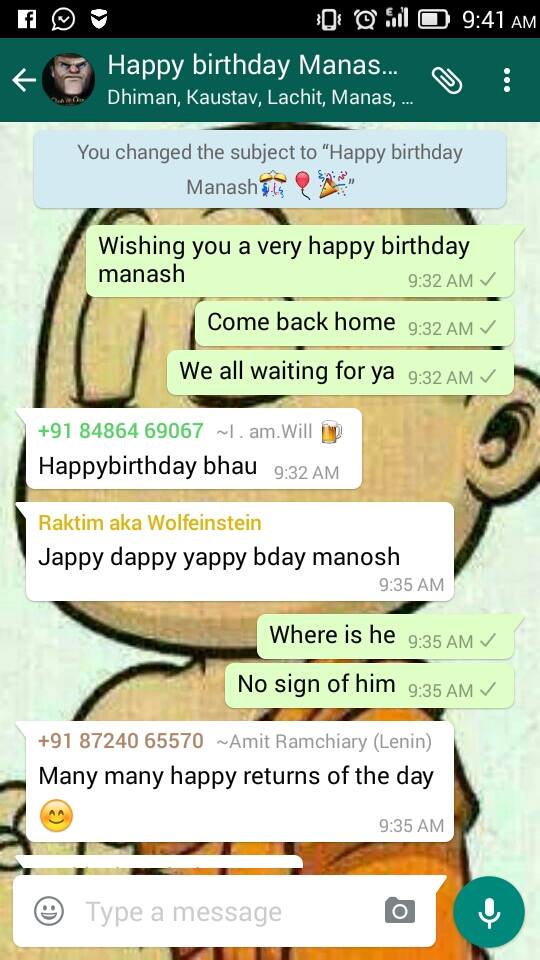This screenshot has height=960, width=540.
Task: Open the group profile picture
Action: pos(68,80)
